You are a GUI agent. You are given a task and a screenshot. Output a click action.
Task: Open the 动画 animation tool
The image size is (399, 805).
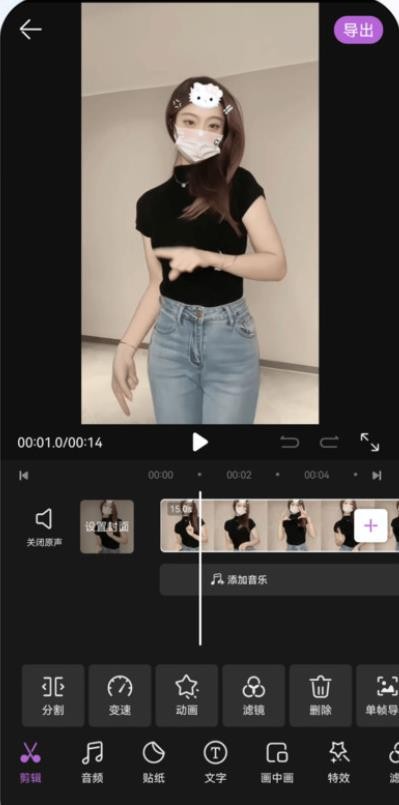tap(186, 696)
